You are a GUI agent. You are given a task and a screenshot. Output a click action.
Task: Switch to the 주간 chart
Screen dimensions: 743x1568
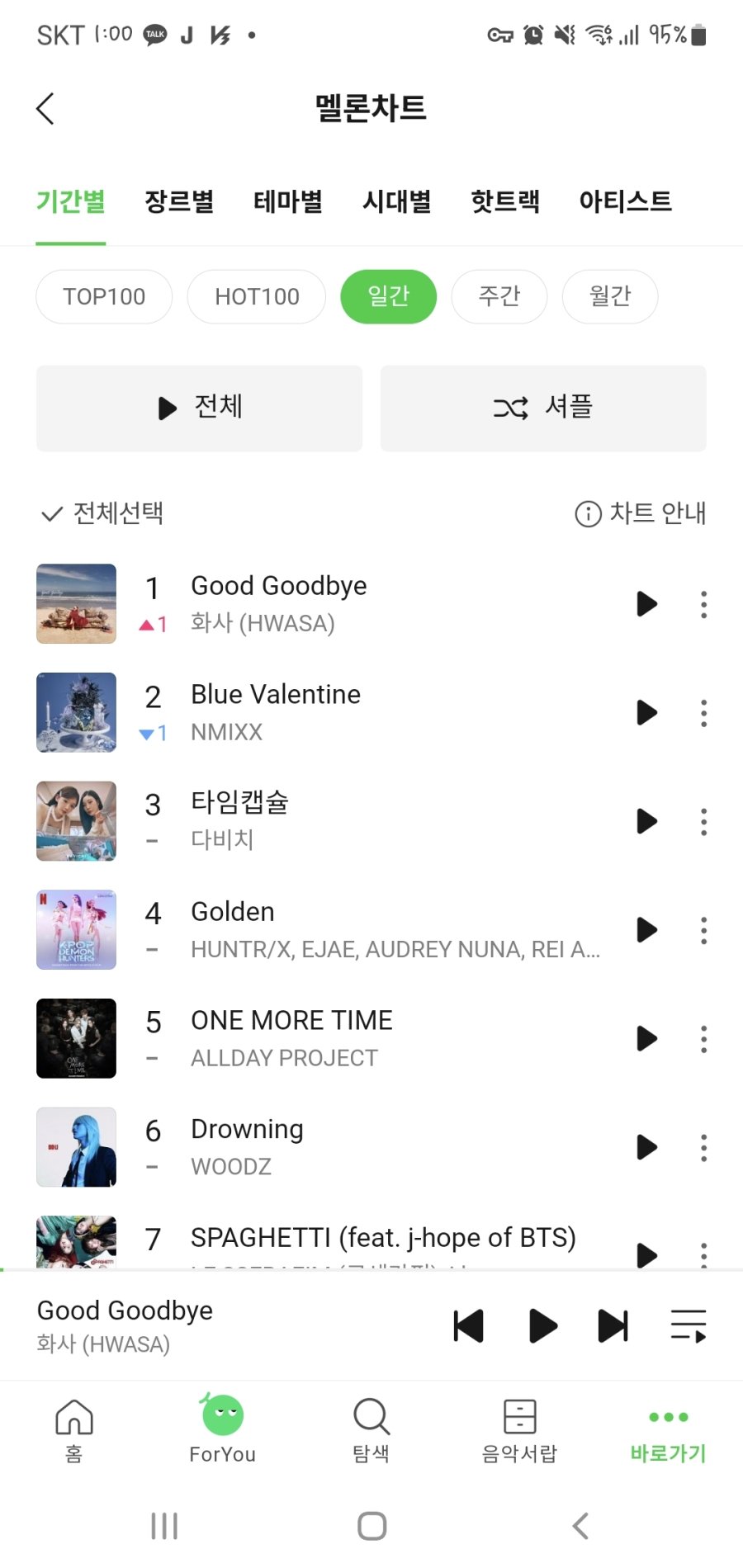(499, 296)
